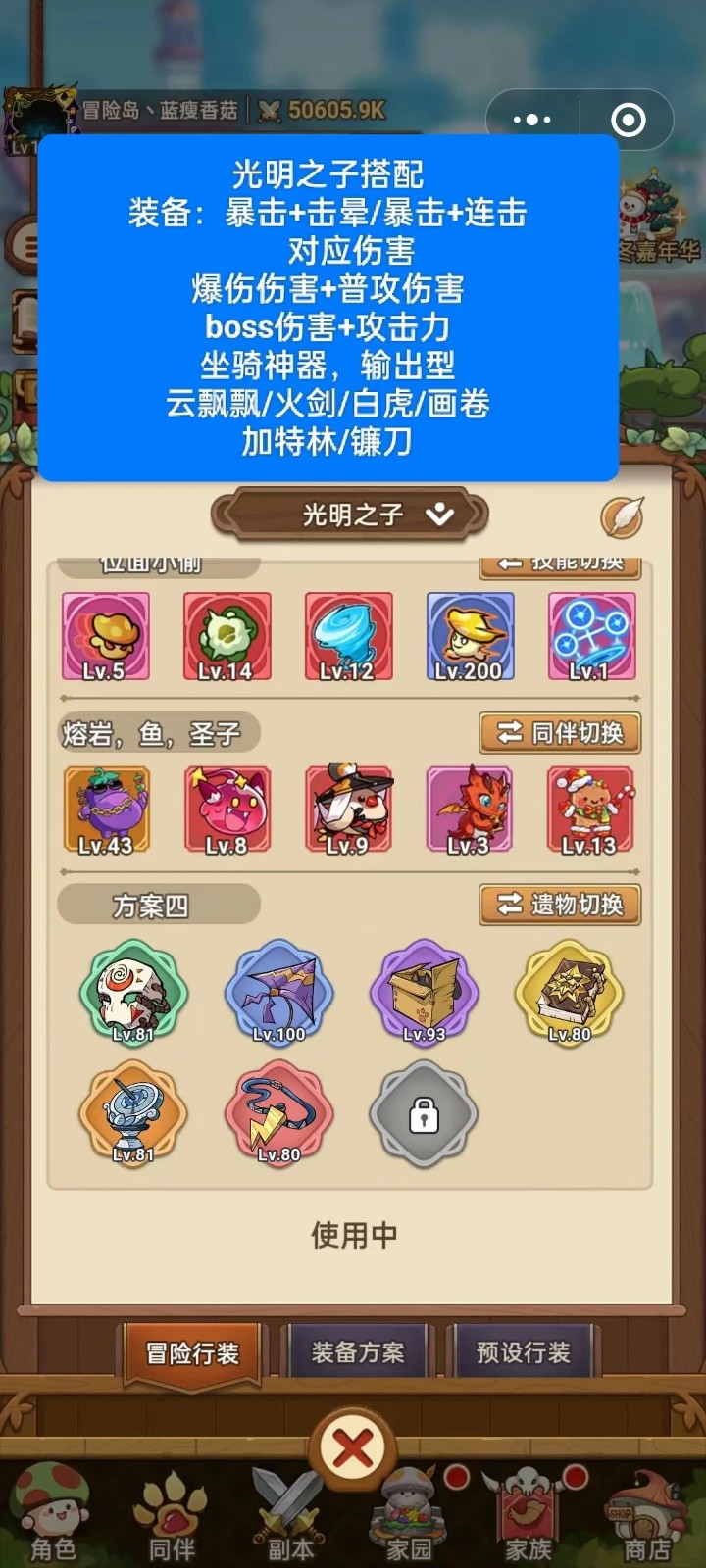
Task: Close the panel with the red X
Action: click(x=353, y=1448)
